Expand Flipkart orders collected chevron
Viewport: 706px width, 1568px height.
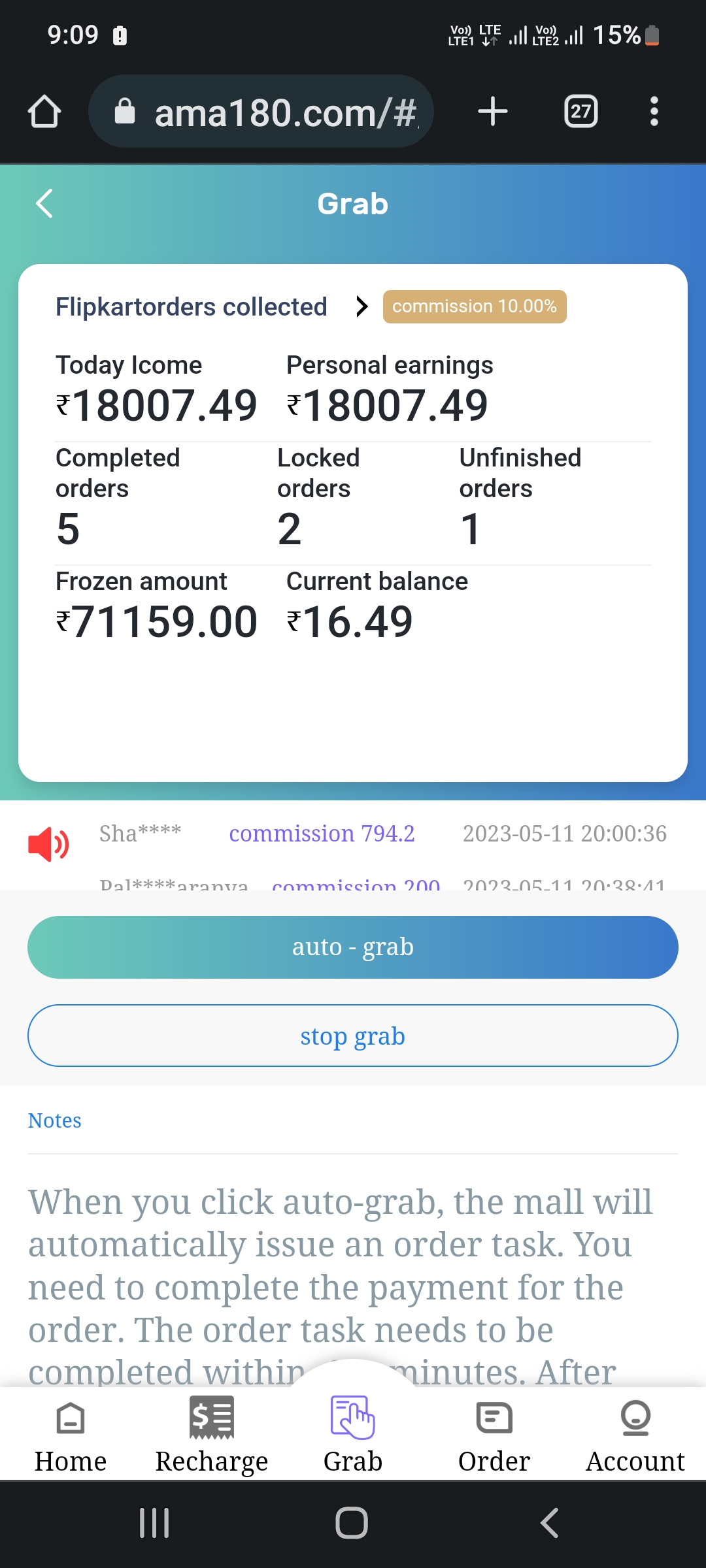[x=361, y=306]
